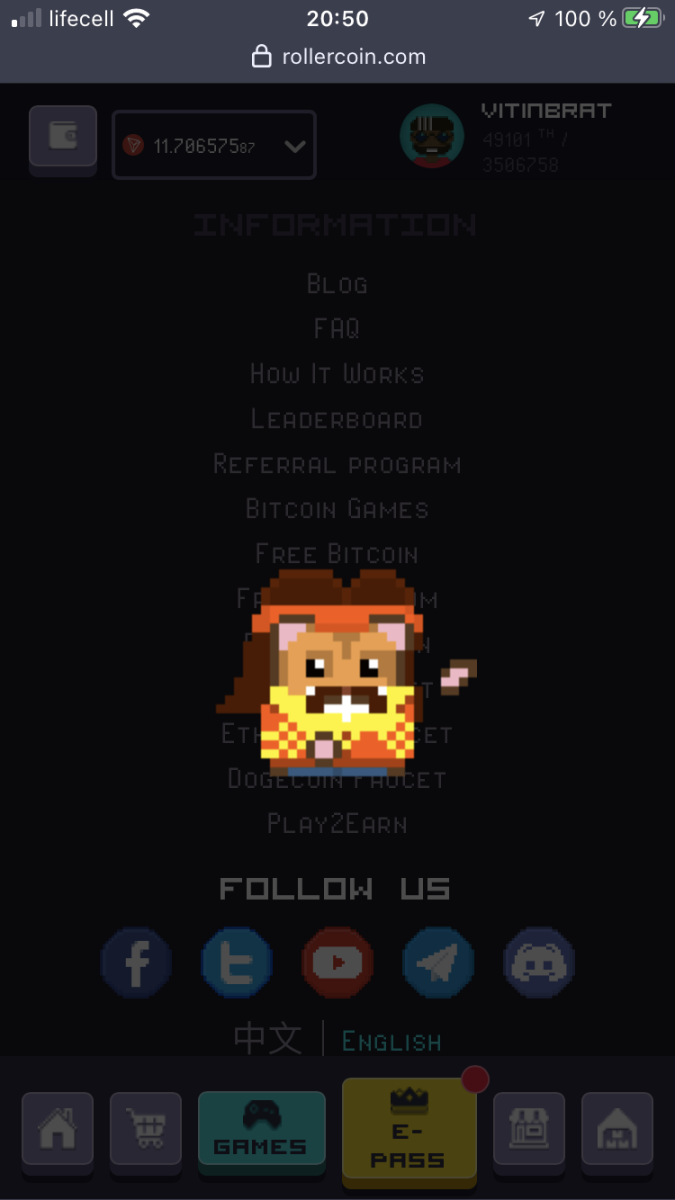Expand the balance currency dropdown
675x1200 pixels.
coord(294,146)
